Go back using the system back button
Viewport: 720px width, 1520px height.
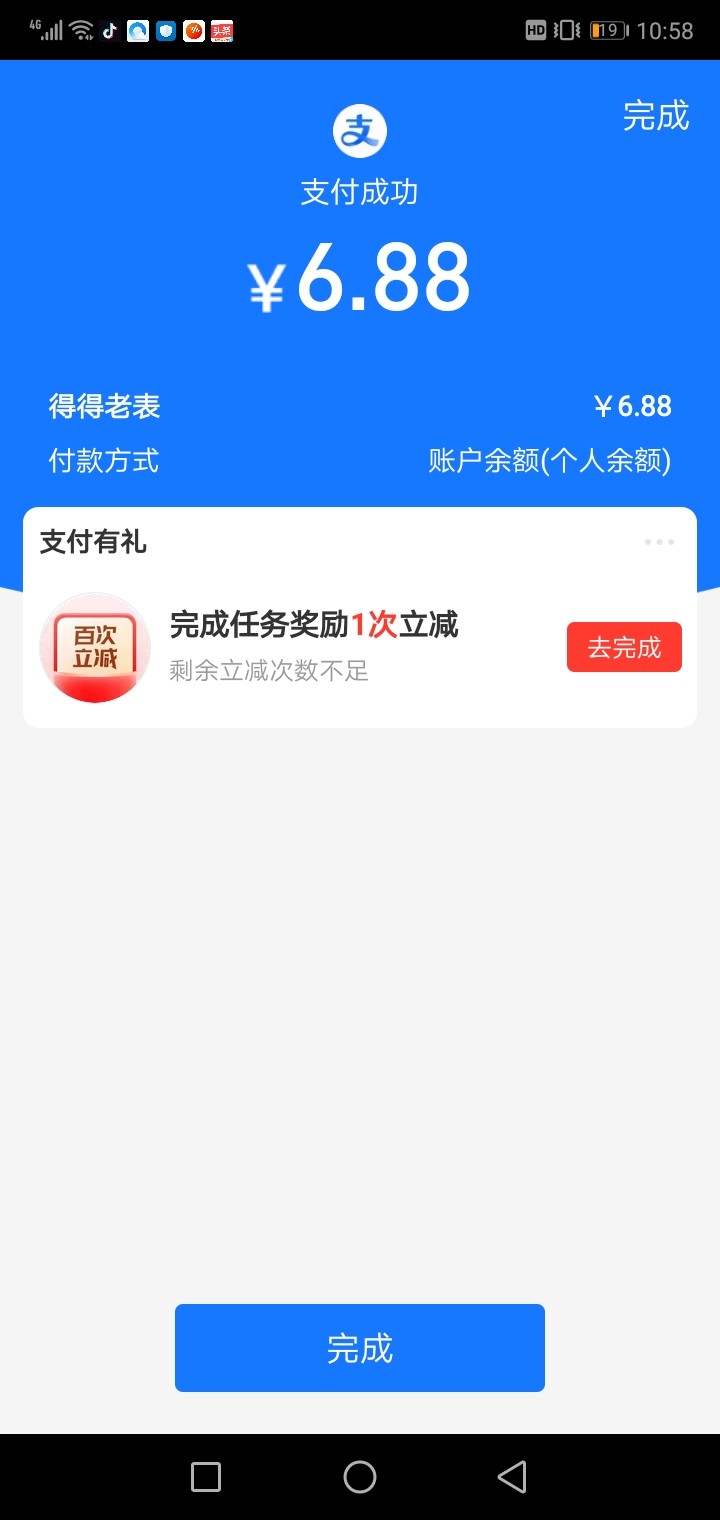(511, 1476)
